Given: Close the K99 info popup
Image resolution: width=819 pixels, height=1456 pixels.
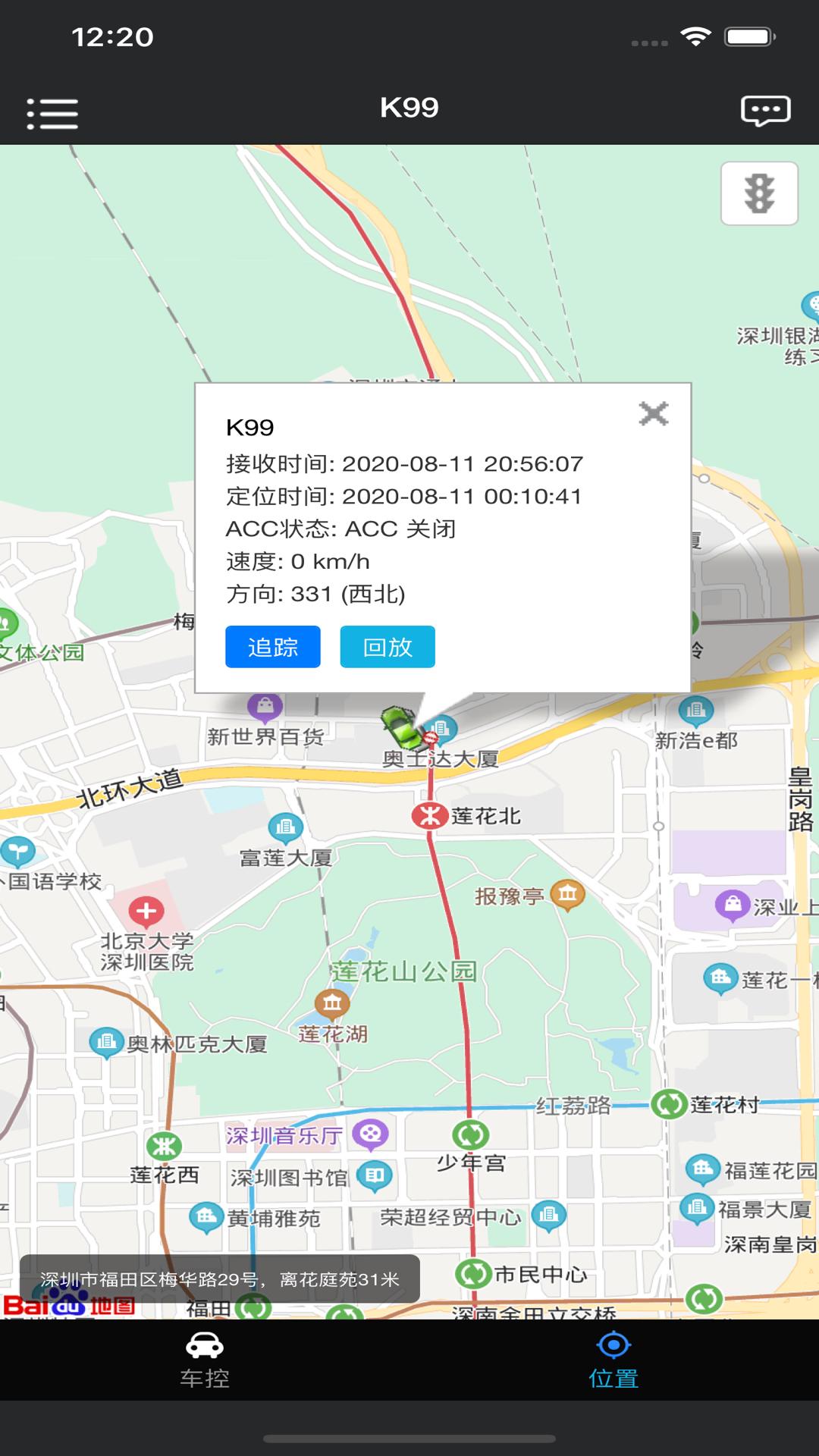Looking at the screenshot, I should (653, 414).
